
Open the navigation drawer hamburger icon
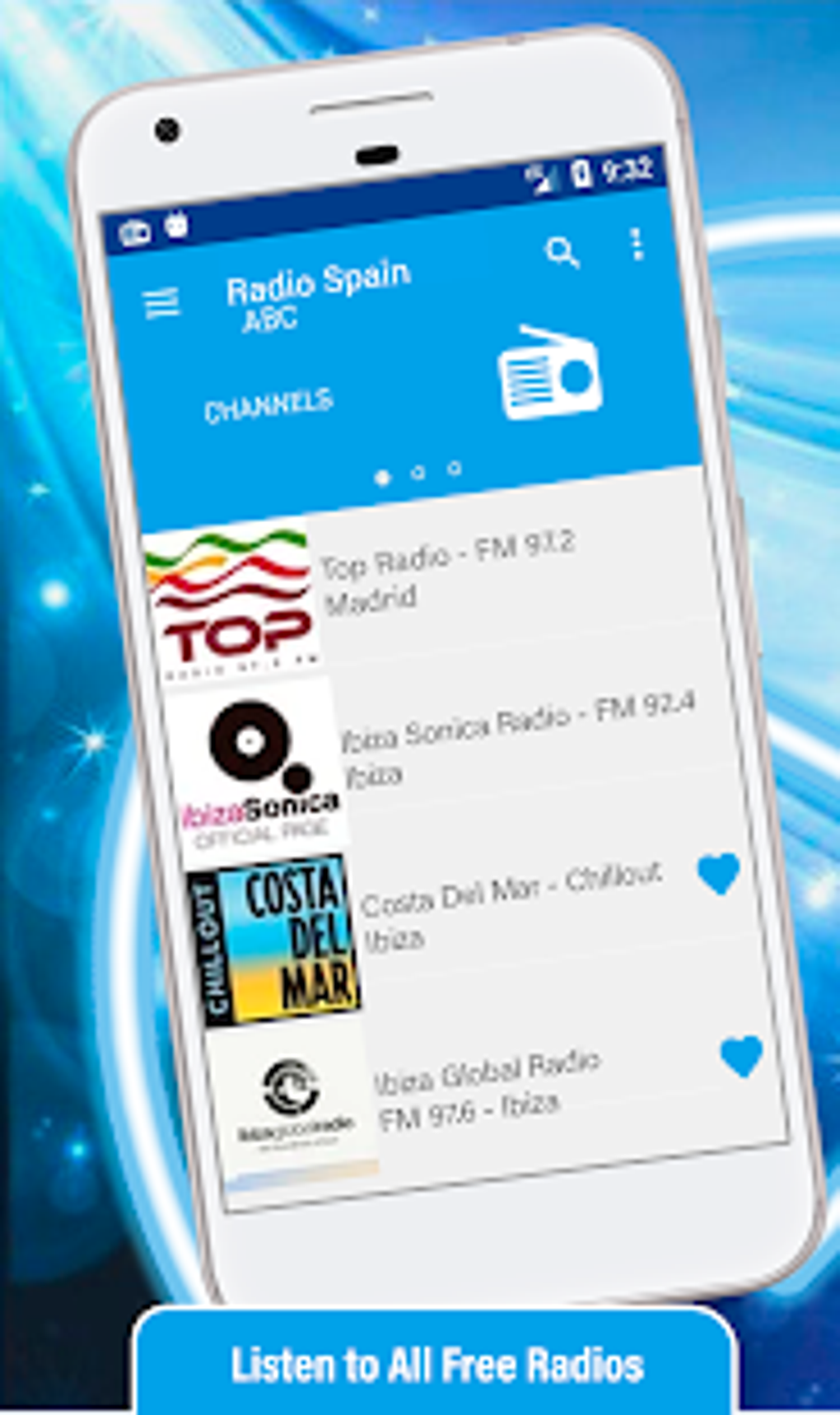tap(163, 302)
